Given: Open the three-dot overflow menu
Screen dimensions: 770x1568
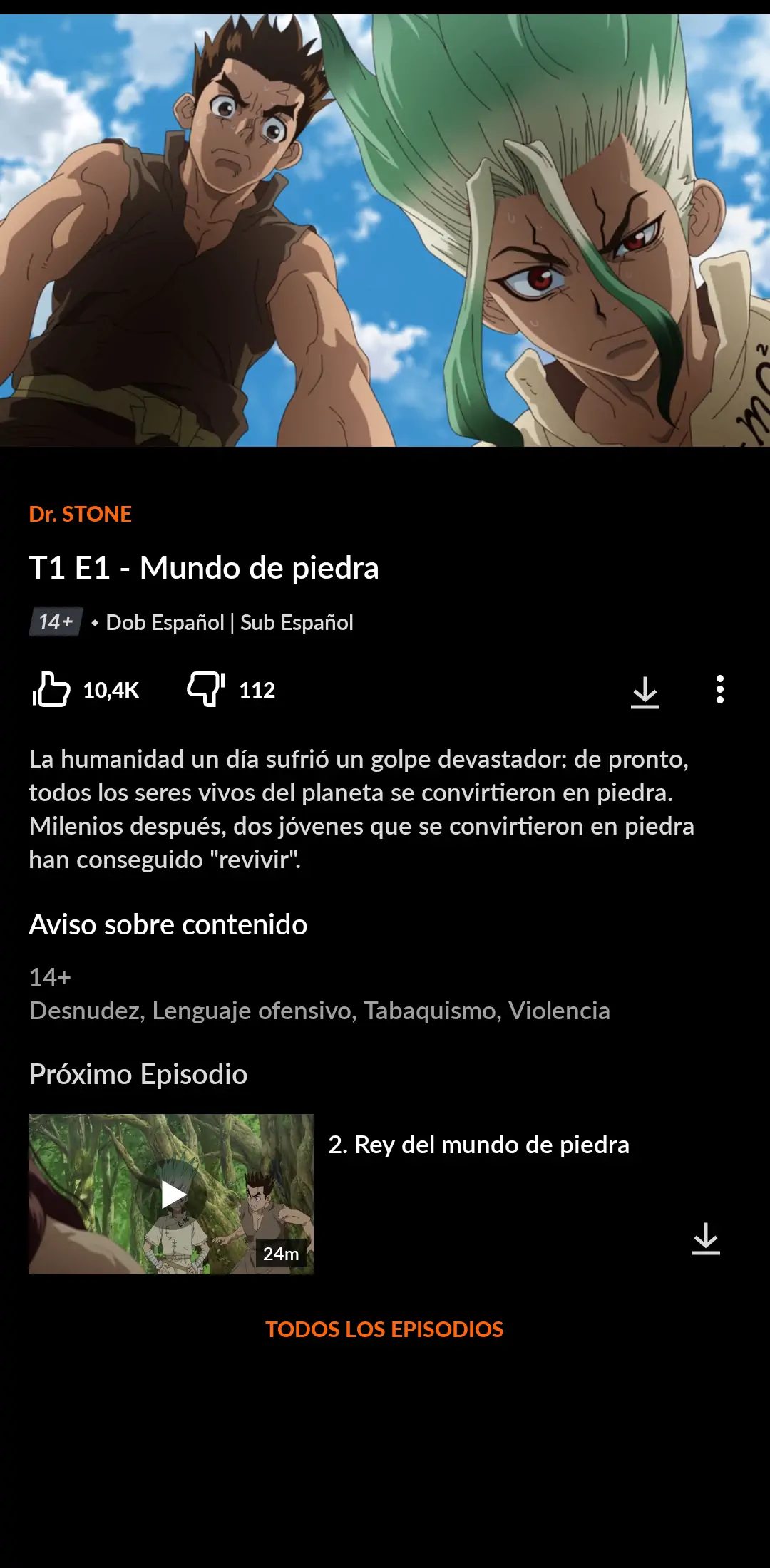Looking at the screenshot, I should pyautogui.click(x=719, y=689).
